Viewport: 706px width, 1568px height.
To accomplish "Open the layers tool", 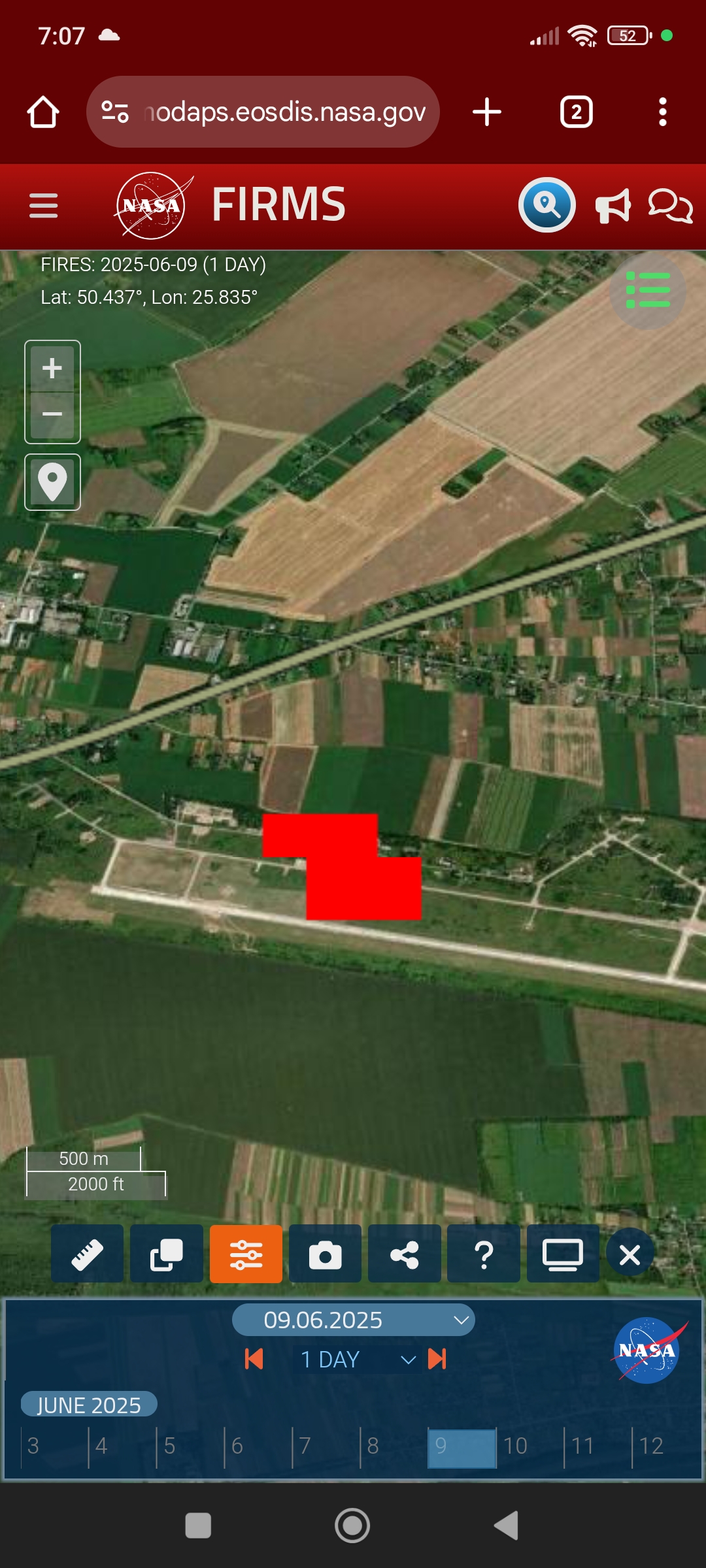I will [167, 1254].
